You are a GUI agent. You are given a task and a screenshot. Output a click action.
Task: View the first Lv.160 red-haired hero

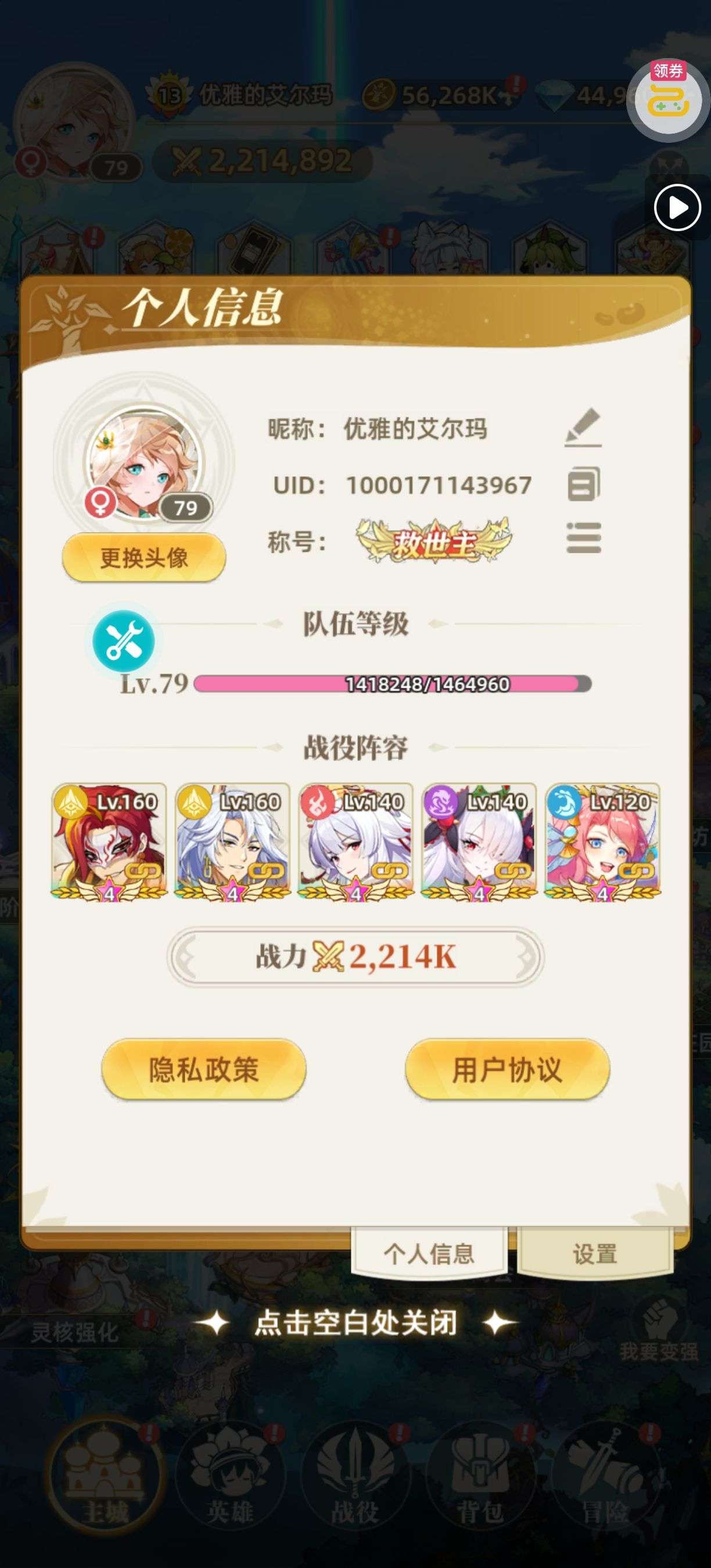tap(109, 842)
